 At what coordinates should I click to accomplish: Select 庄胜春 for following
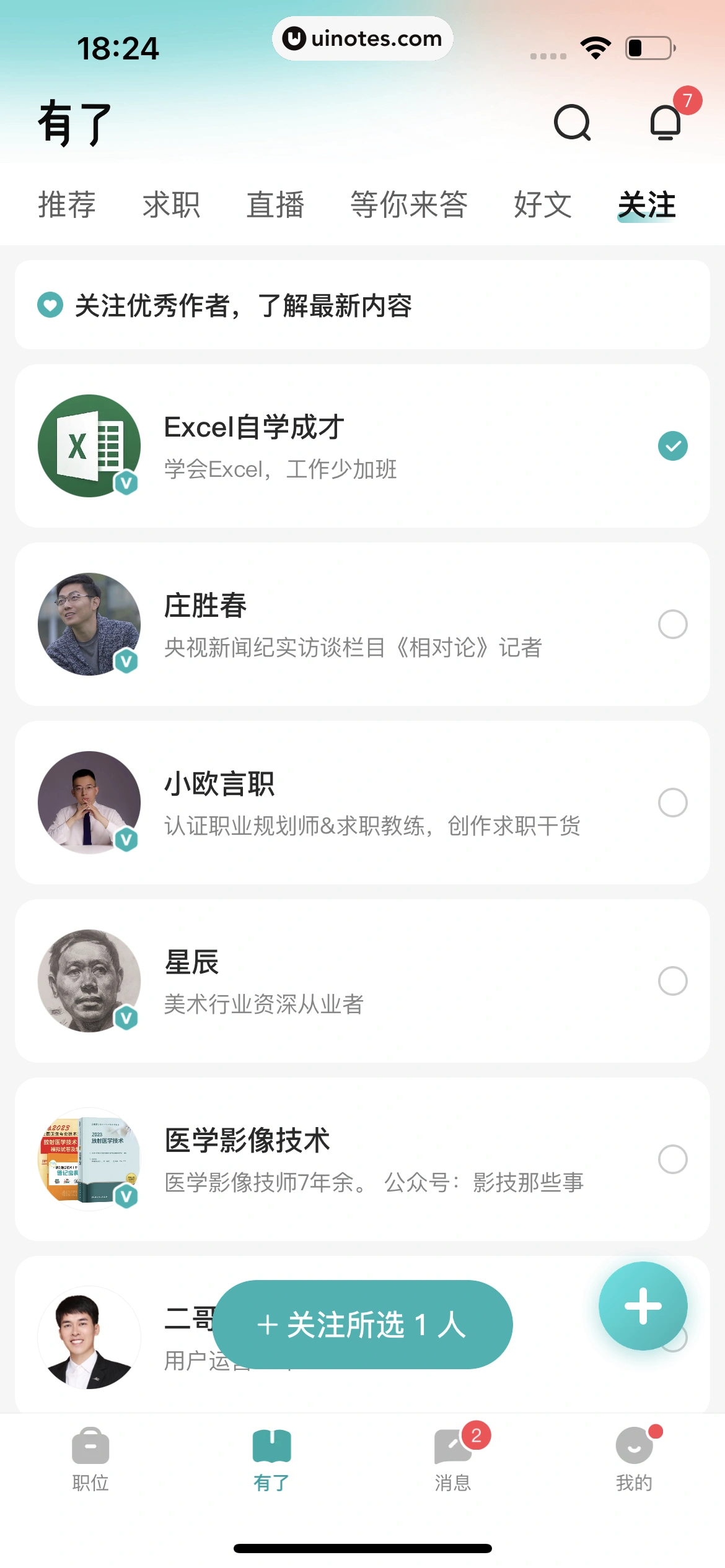coord(673,624)
